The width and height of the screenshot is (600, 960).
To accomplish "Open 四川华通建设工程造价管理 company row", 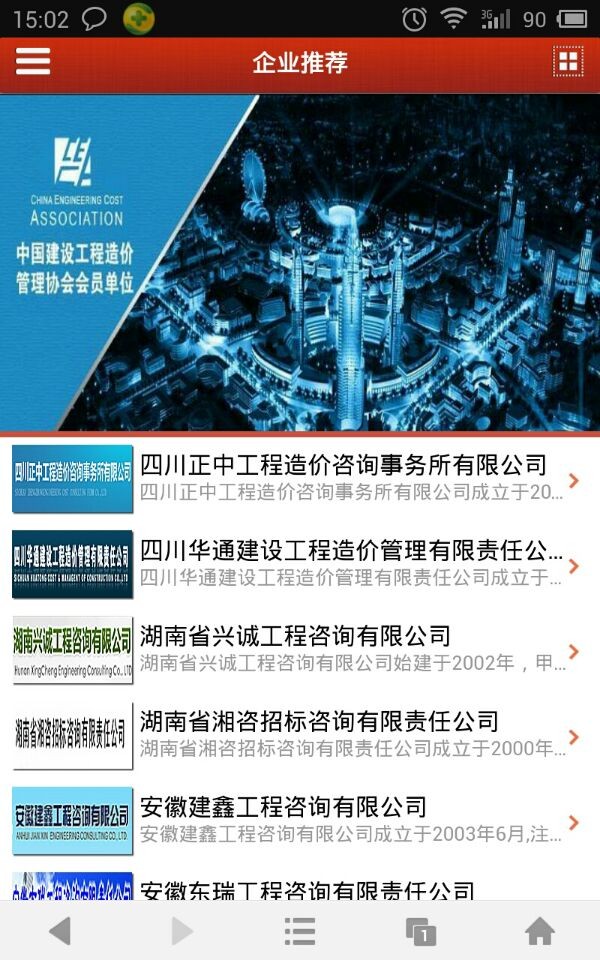I will [x=300, y=564].
